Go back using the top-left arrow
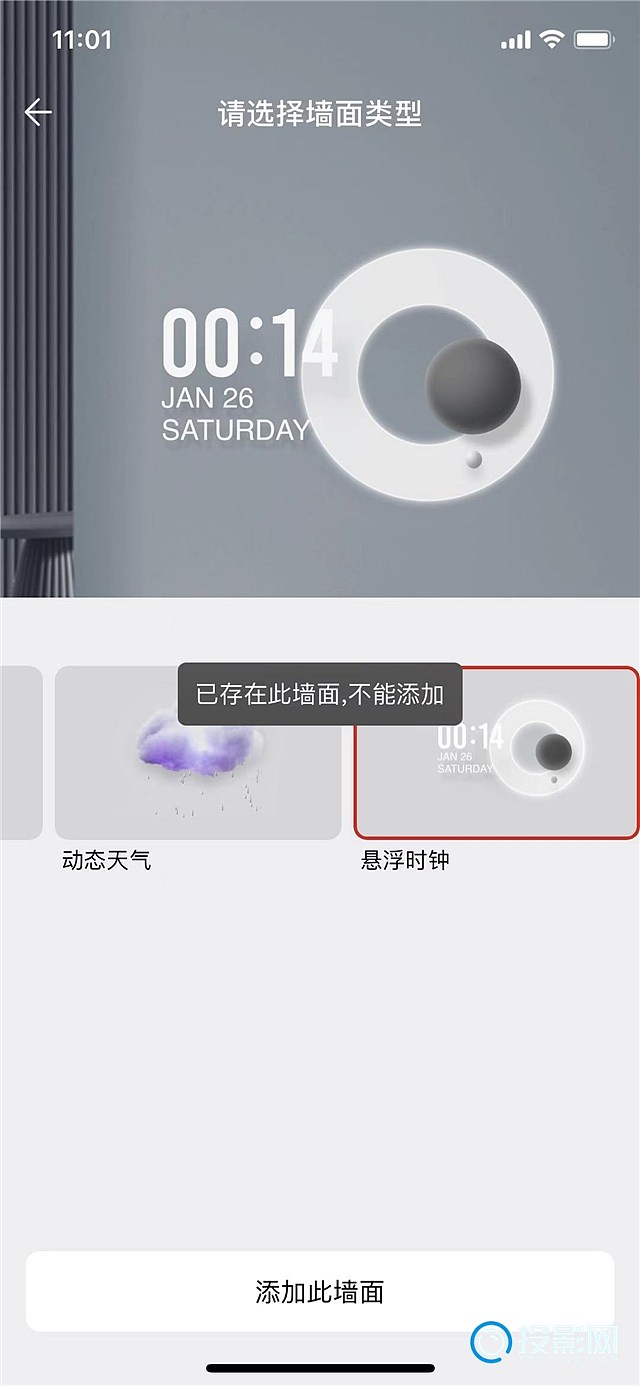 (x=38, y=113)
